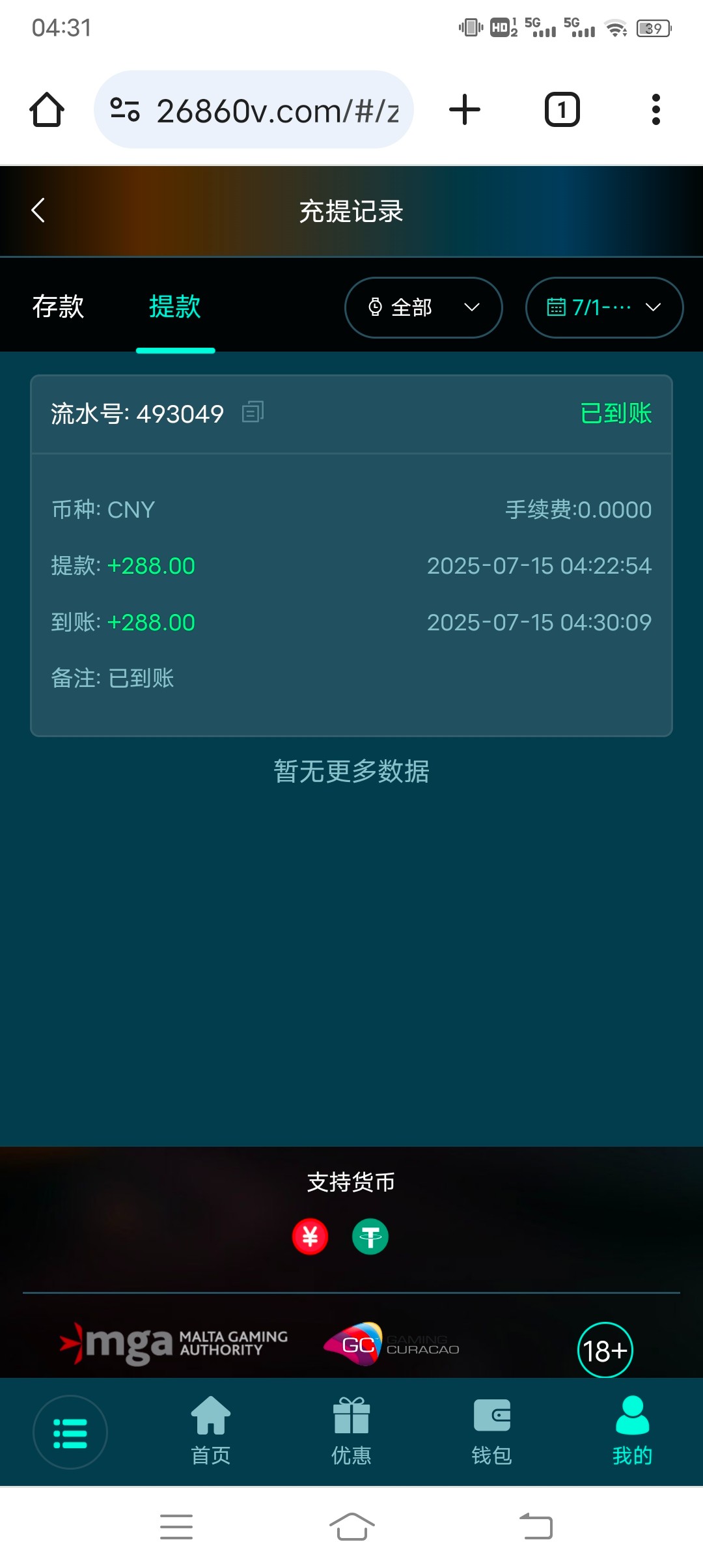Go to the browser home page
This screenshot has height=1568, width=703.
[x=47, y=109]
